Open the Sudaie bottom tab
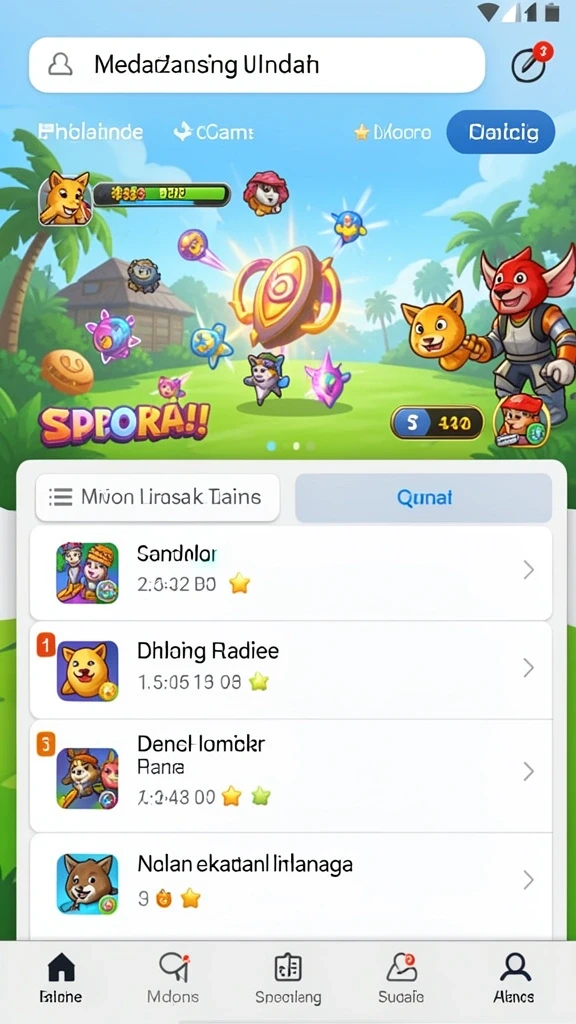 pyautogui.click(x=401, y=978)
